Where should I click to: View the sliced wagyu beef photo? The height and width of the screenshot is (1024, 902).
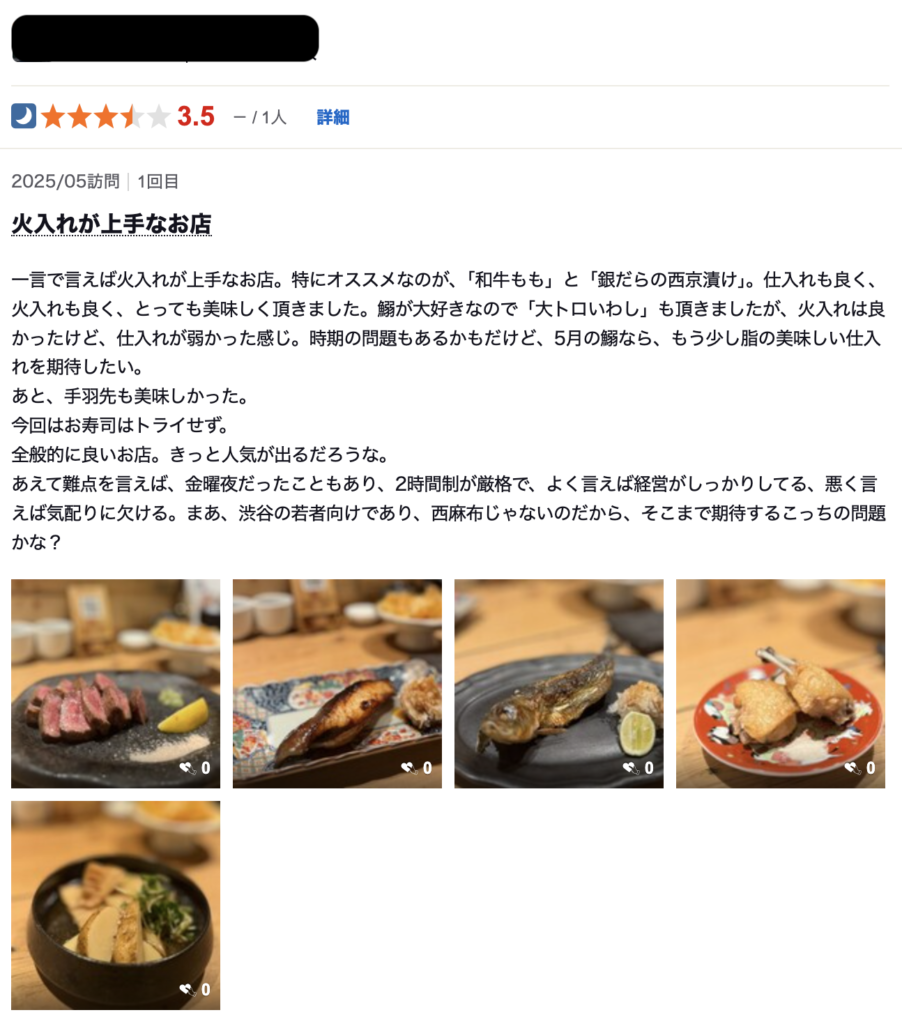pos(116,683)
